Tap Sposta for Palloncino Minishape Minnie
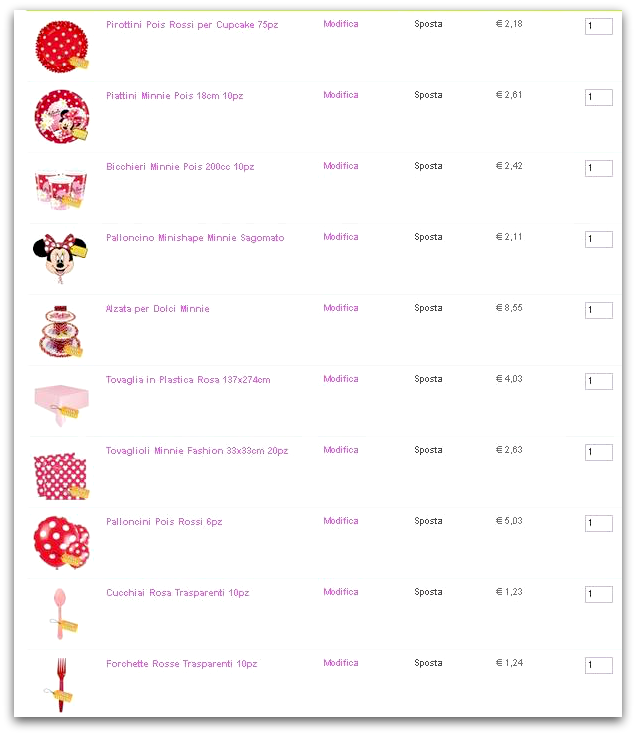The height and width of the screenshot is (735, 636). click(x=428, y=237)
